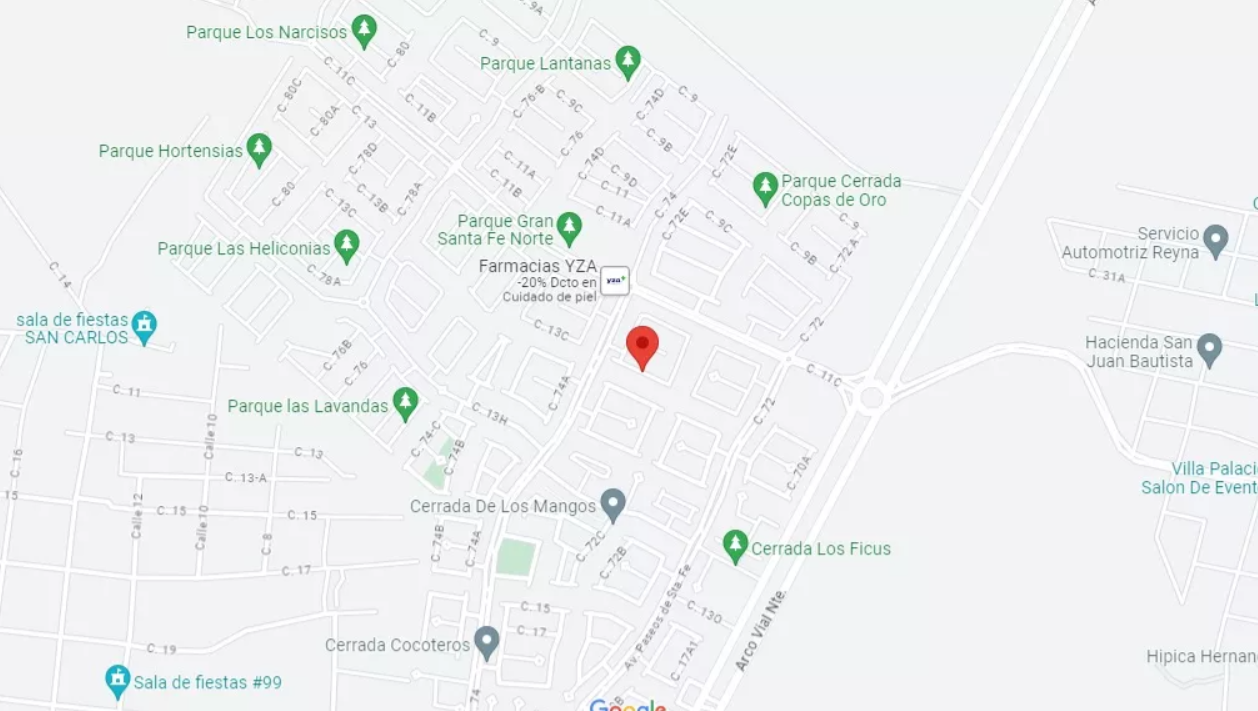Image resolution: width=1258 pixels, height=711 pixels.
Task: Open Parque Gran Santa Fe Norte marker
Action: click(x=569, y=229)
